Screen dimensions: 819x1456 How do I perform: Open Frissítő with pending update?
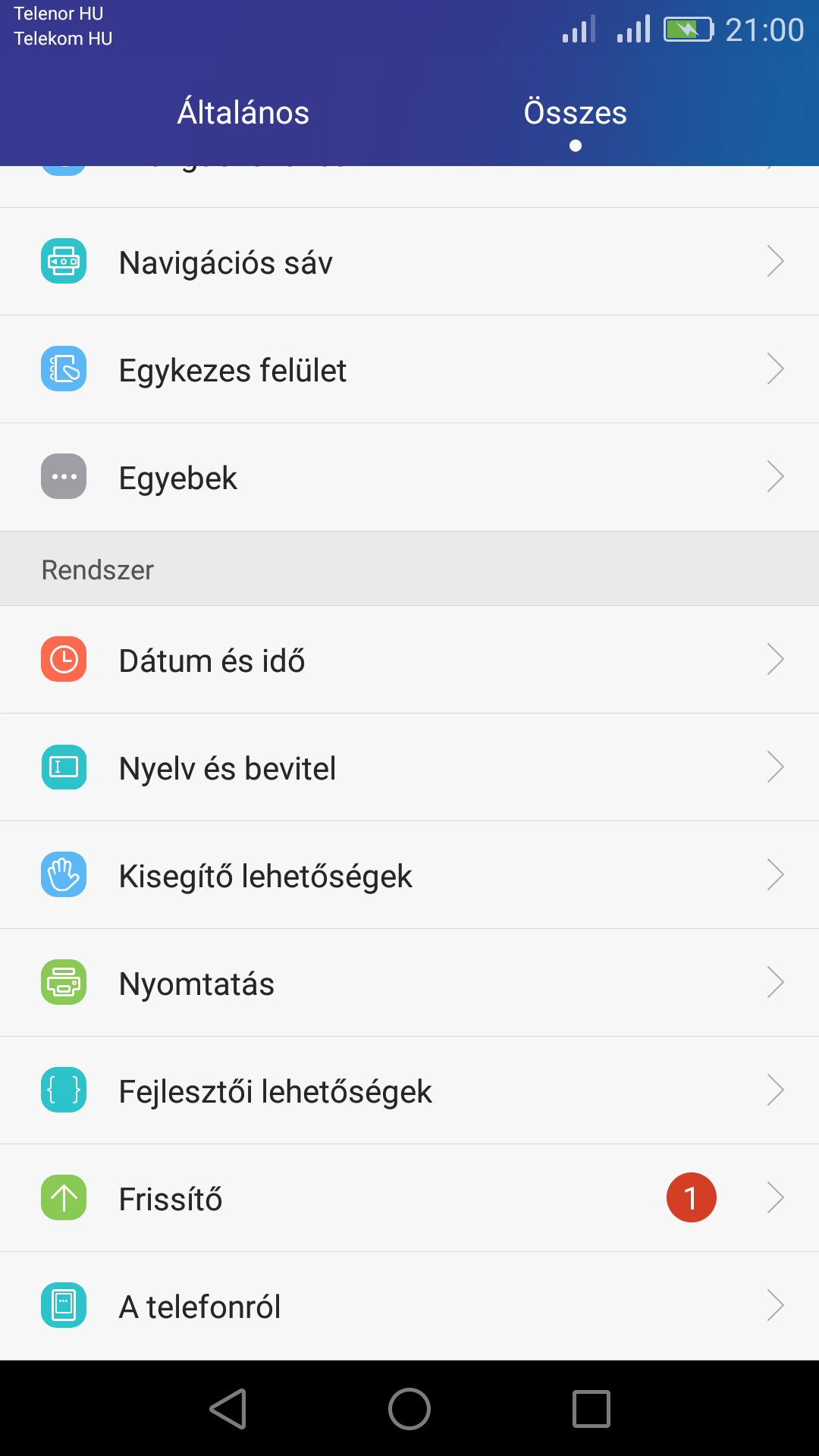click(x=409, y=1198)
